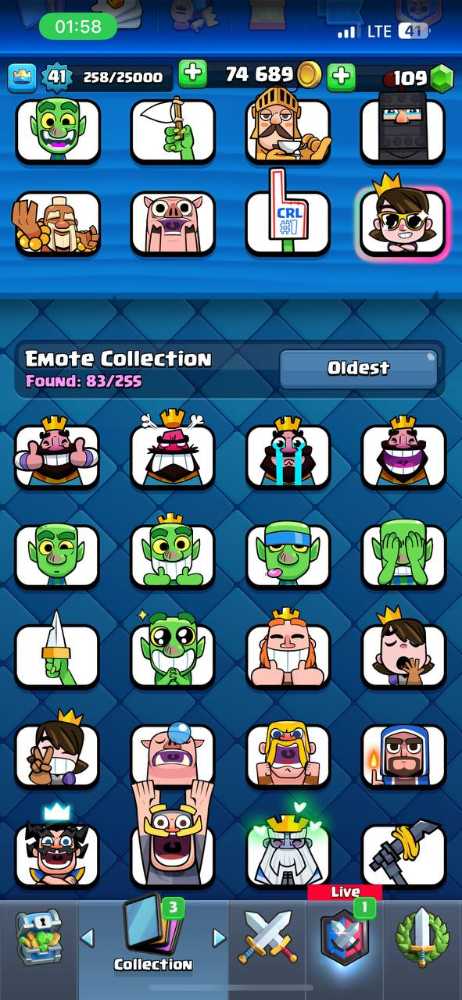
Task: Open the Live events shield tab
Action: [x=345, y=936]
